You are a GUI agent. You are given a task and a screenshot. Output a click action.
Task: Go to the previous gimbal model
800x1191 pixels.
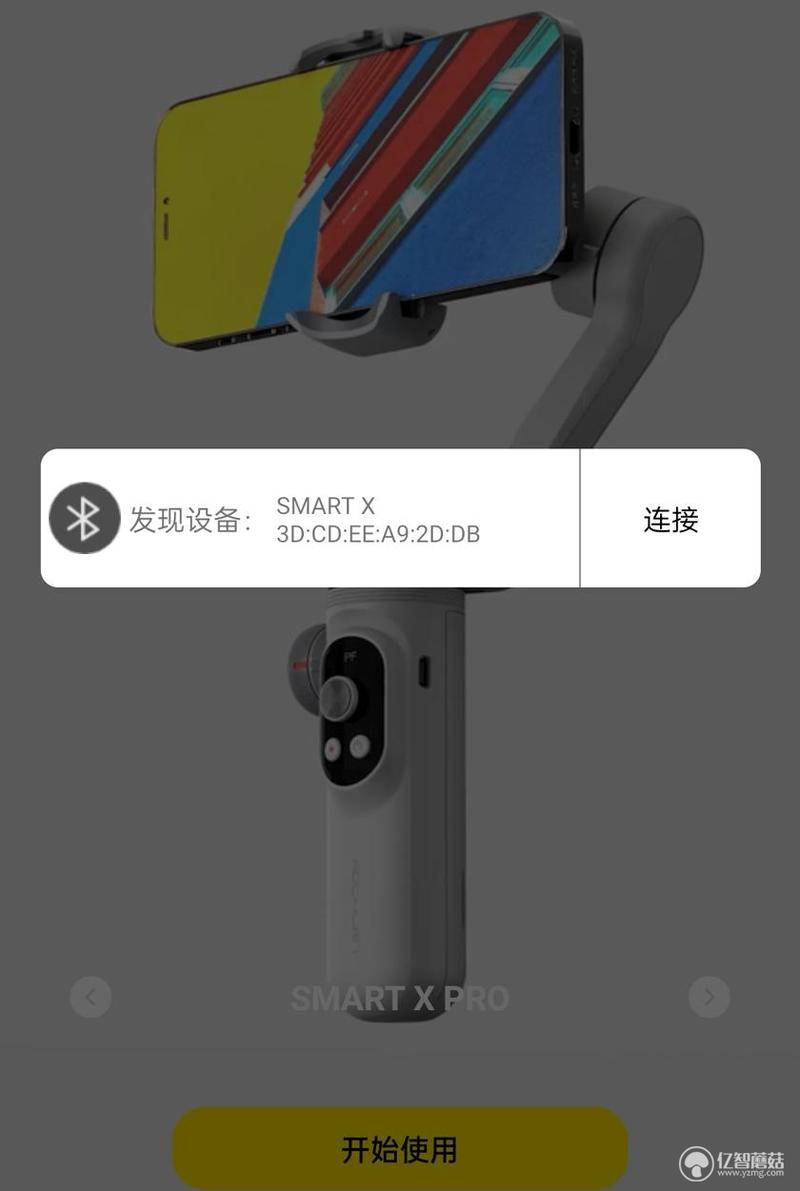91,996
